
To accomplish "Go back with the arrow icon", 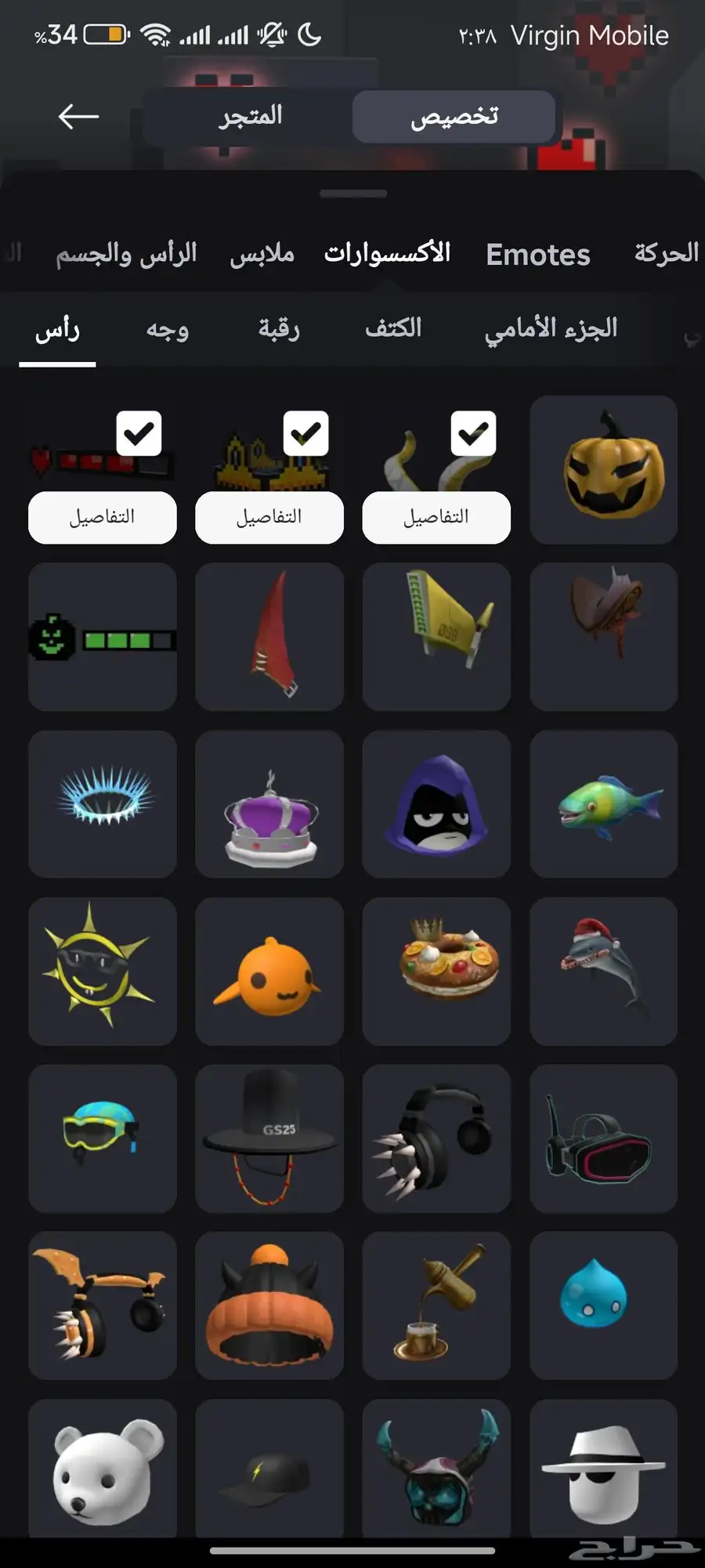I will tap(78, 117).
